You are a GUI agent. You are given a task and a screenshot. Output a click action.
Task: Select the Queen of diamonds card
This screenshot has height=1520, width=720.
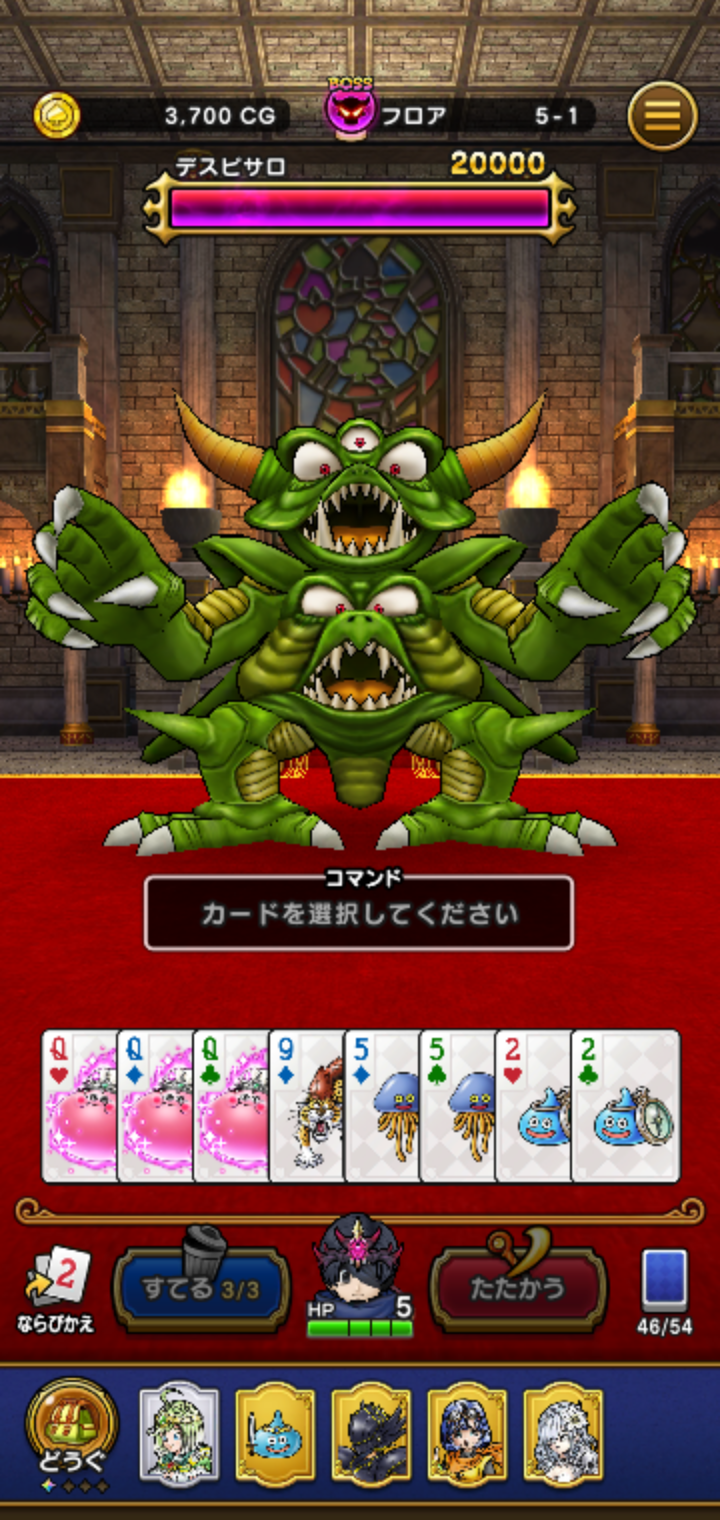click(155, 1106)
